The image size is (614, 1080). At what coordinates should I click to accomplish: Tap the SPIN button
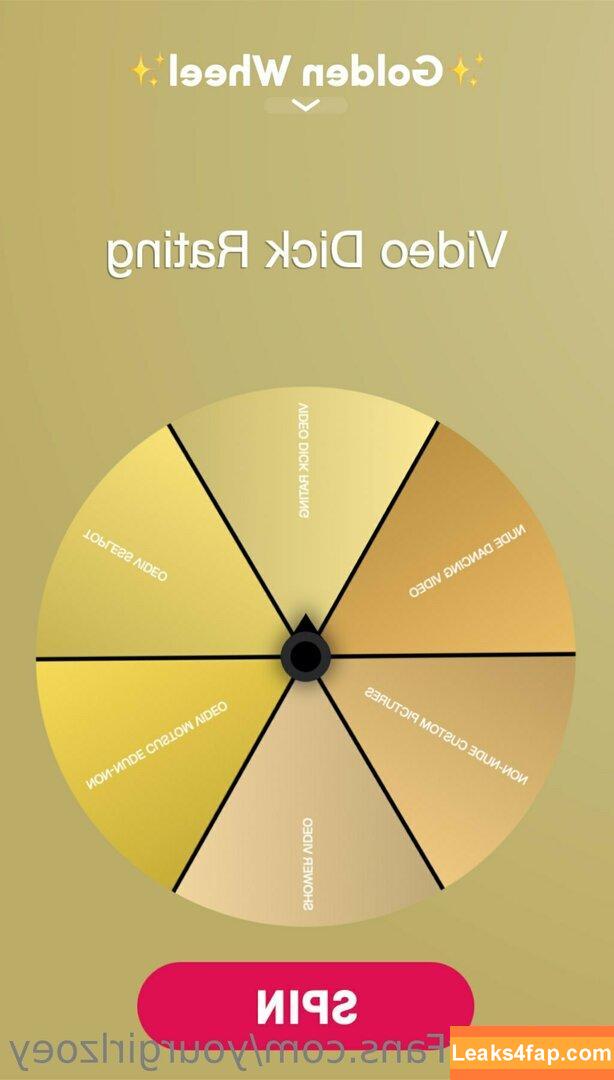click(x=305, y=1007)
